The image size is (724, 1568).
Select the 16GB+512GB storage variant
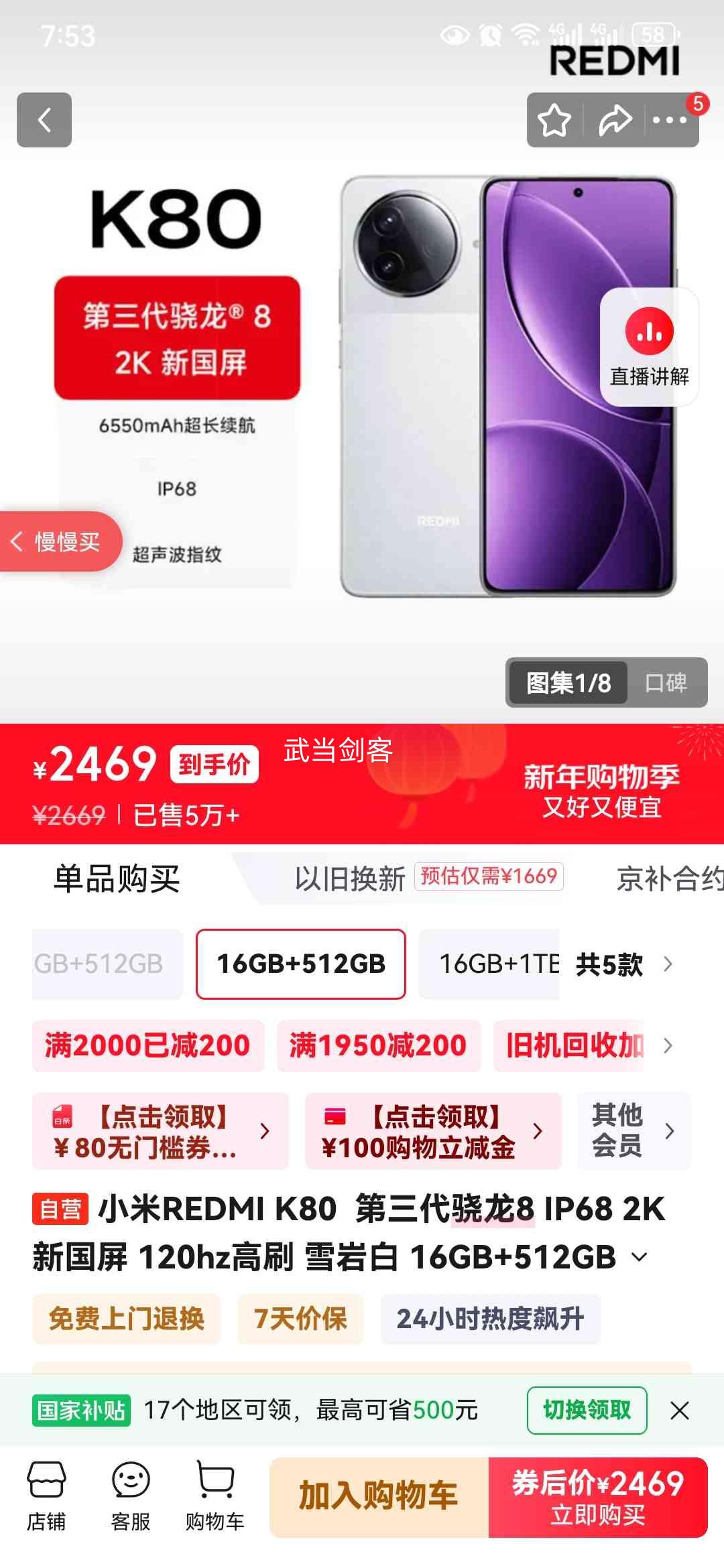point(300,963)
